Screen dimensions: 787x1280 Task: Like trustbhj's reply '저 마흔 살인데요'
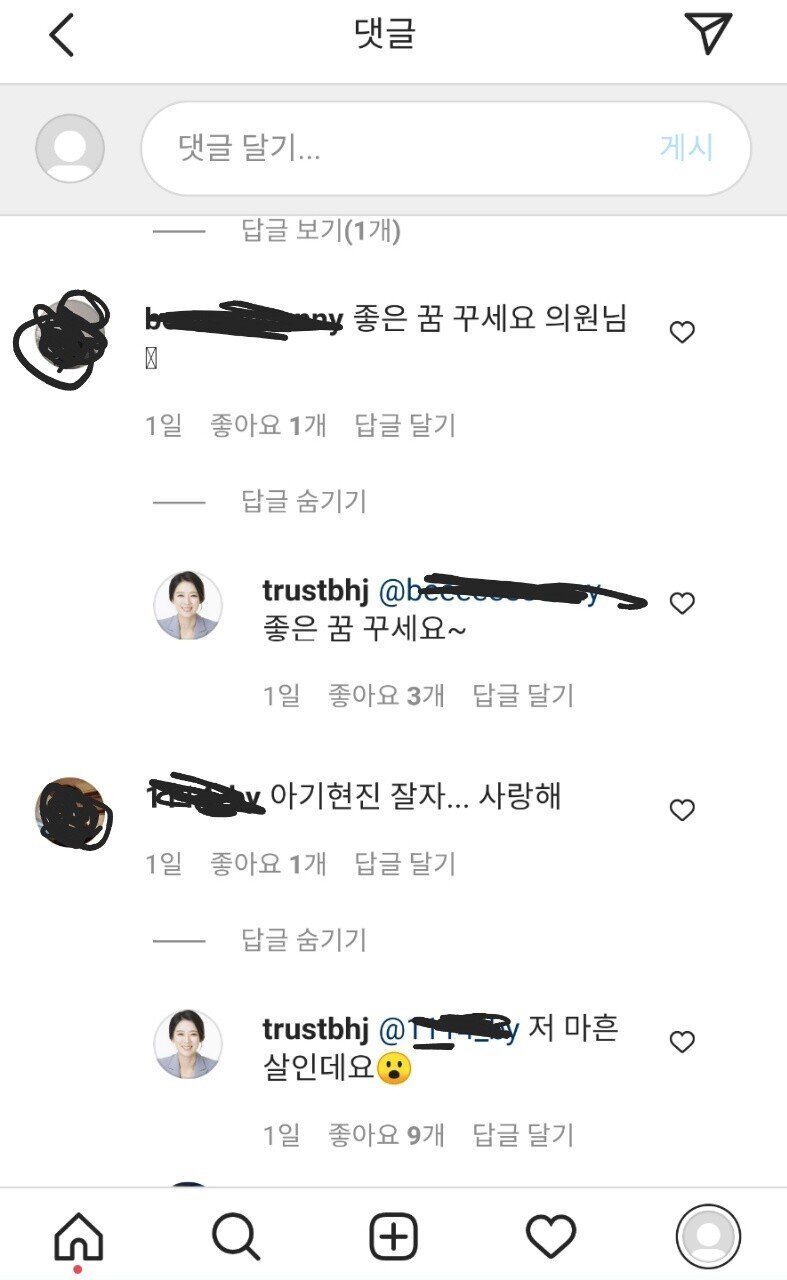(x=682, y=1042)
